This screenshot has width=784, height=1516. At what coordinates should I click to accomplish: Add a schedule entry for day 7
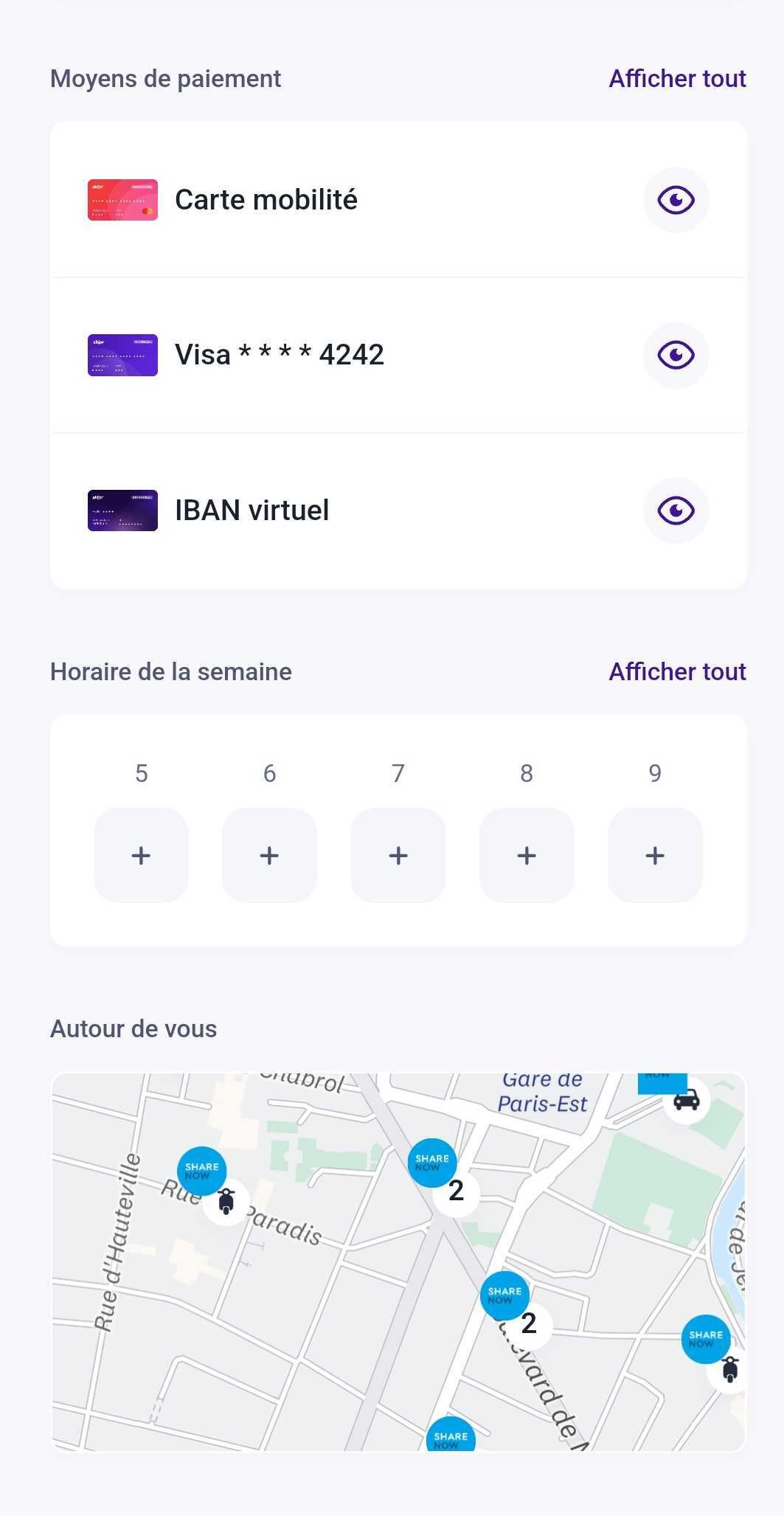[398, 856]
